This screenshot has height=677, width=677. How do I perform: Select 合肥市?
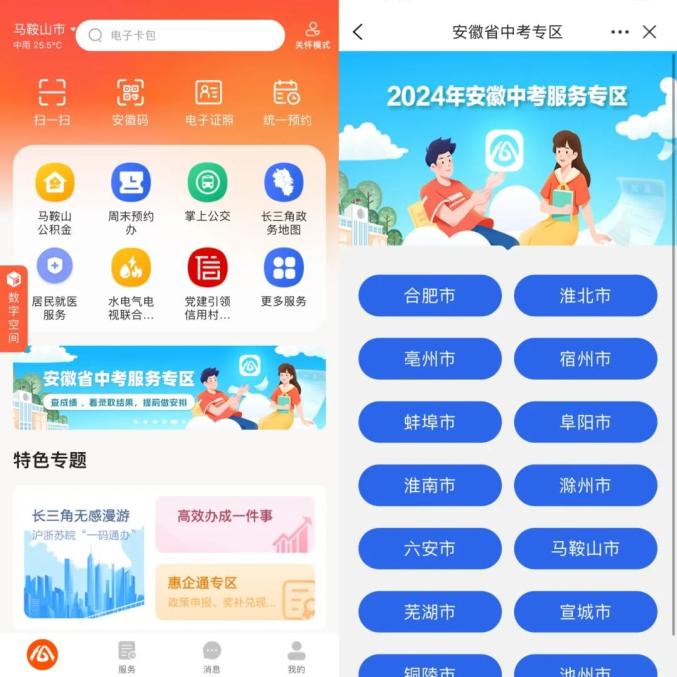tap(430, 295)
